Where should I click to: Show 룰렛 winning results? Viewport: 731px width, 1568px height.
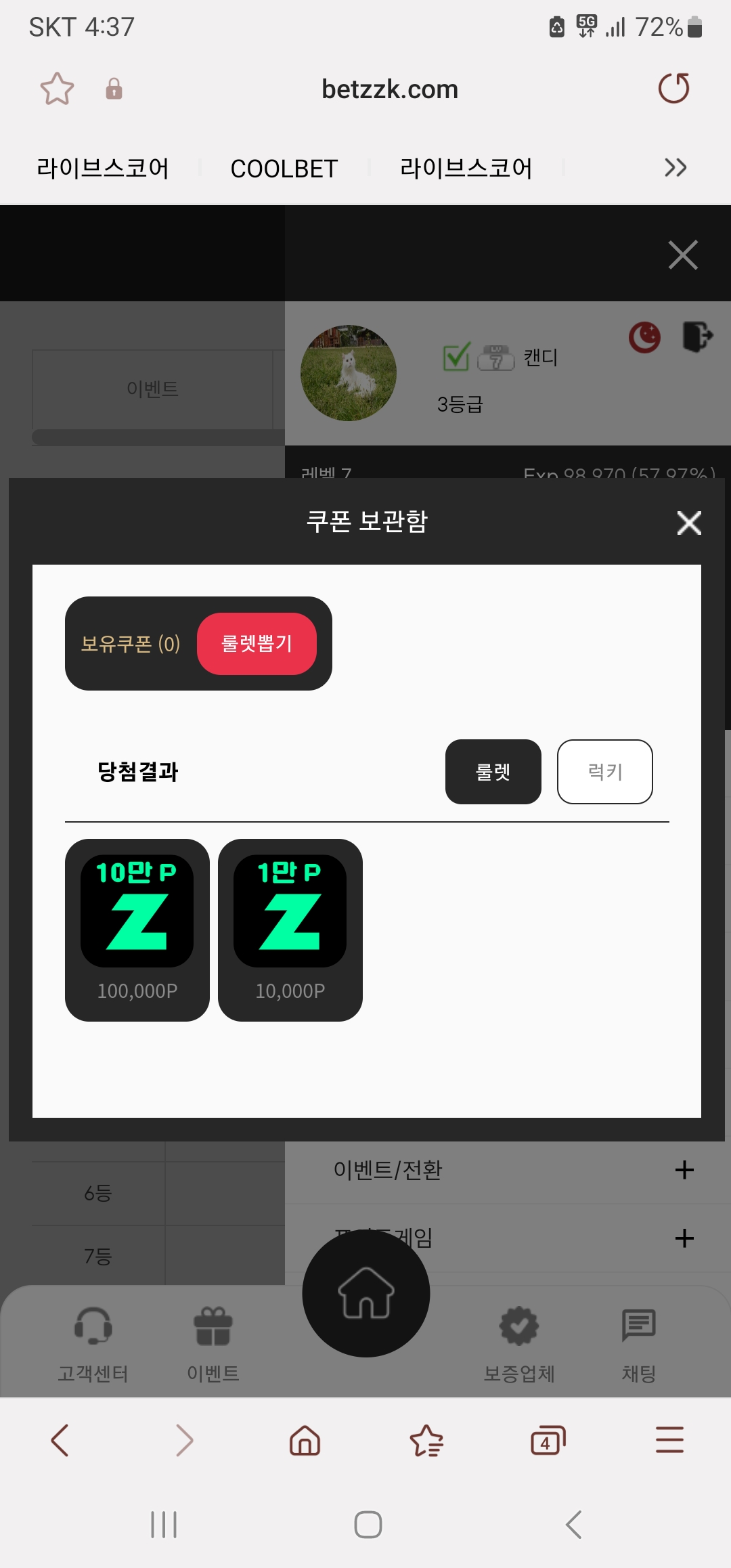click(493, 771)
